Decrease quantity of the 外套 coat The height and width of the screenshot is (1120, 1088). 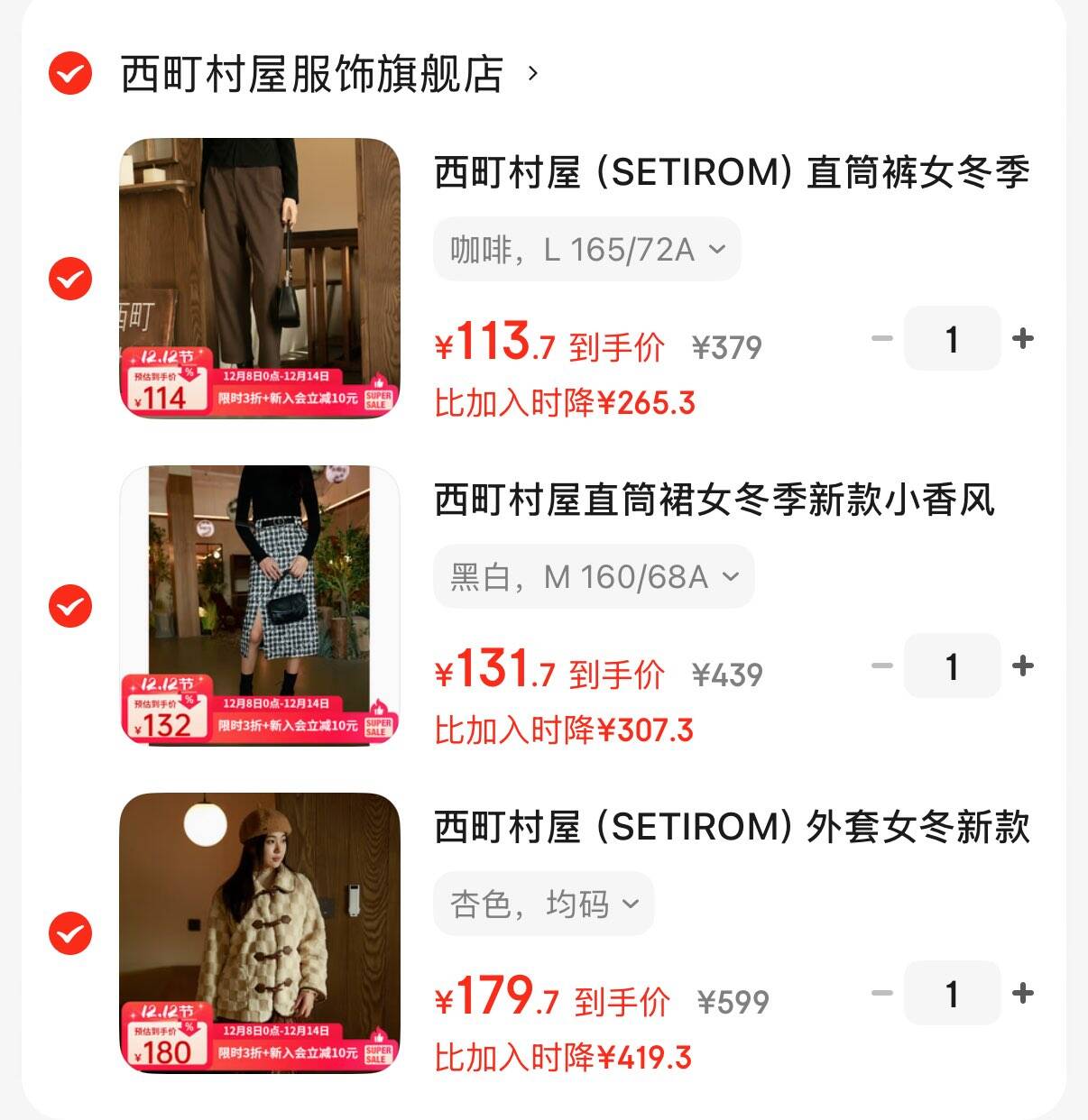881,994
